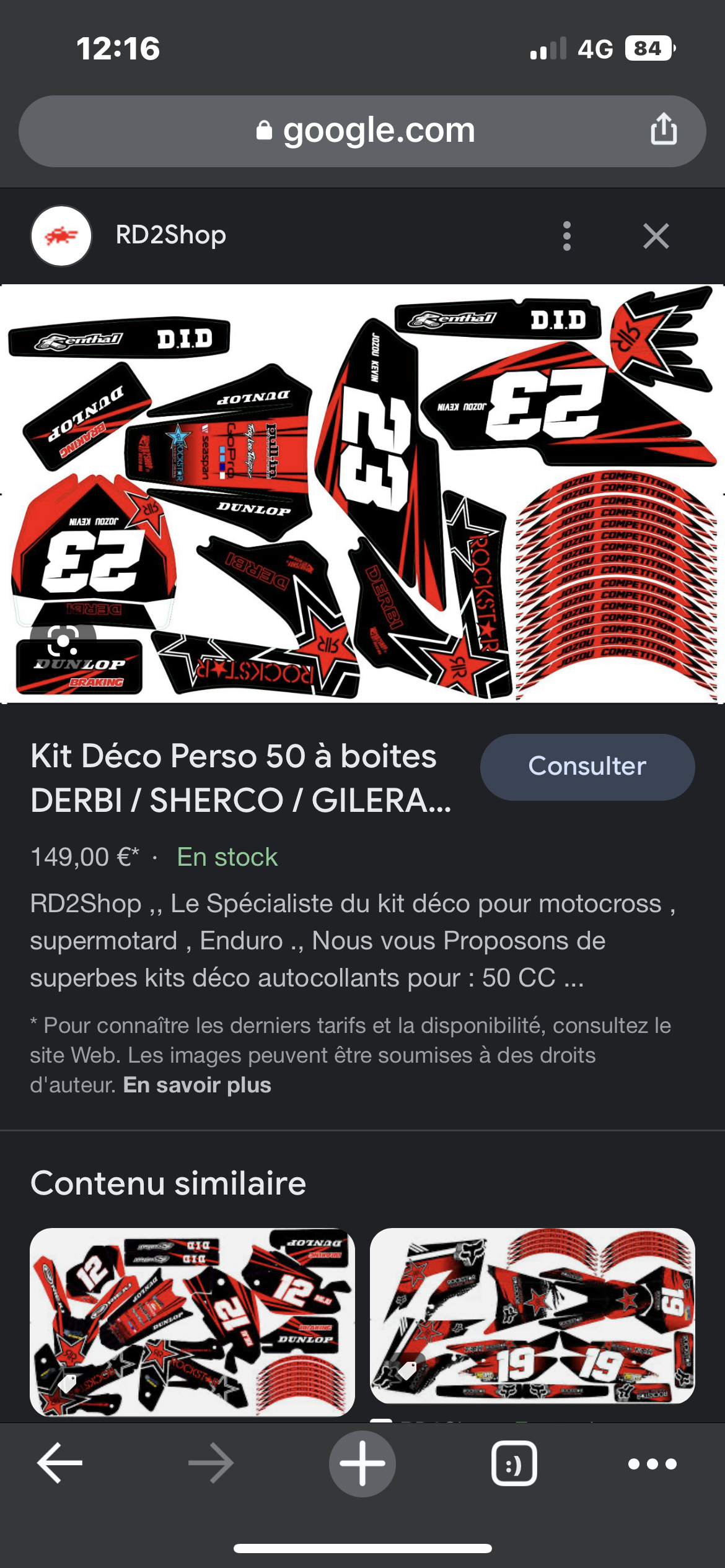725x1568 pixels.
Task: Open the similar kit with number 19
Action: point(532,1315)
